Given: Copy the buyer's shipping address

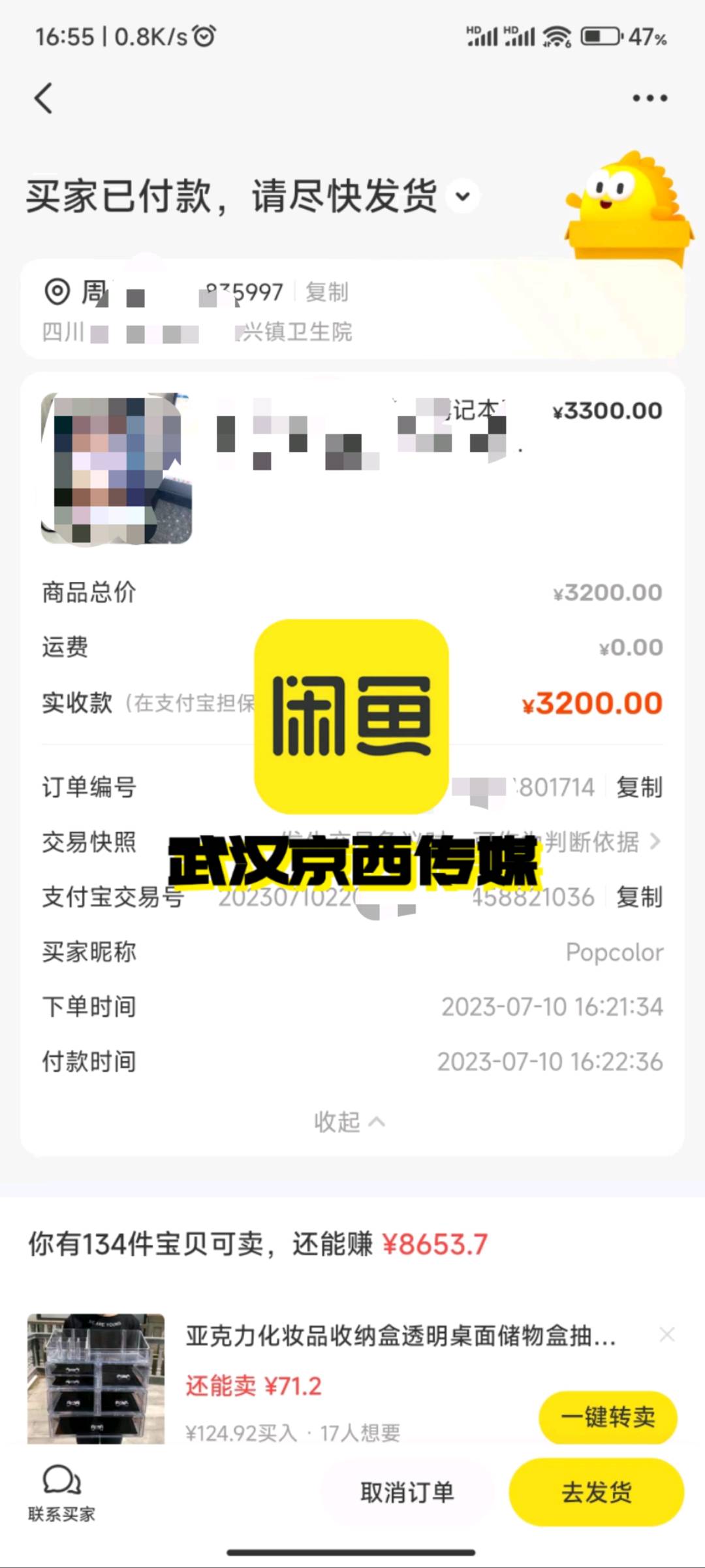Looking at the screenshot, I should click(327, 292).
